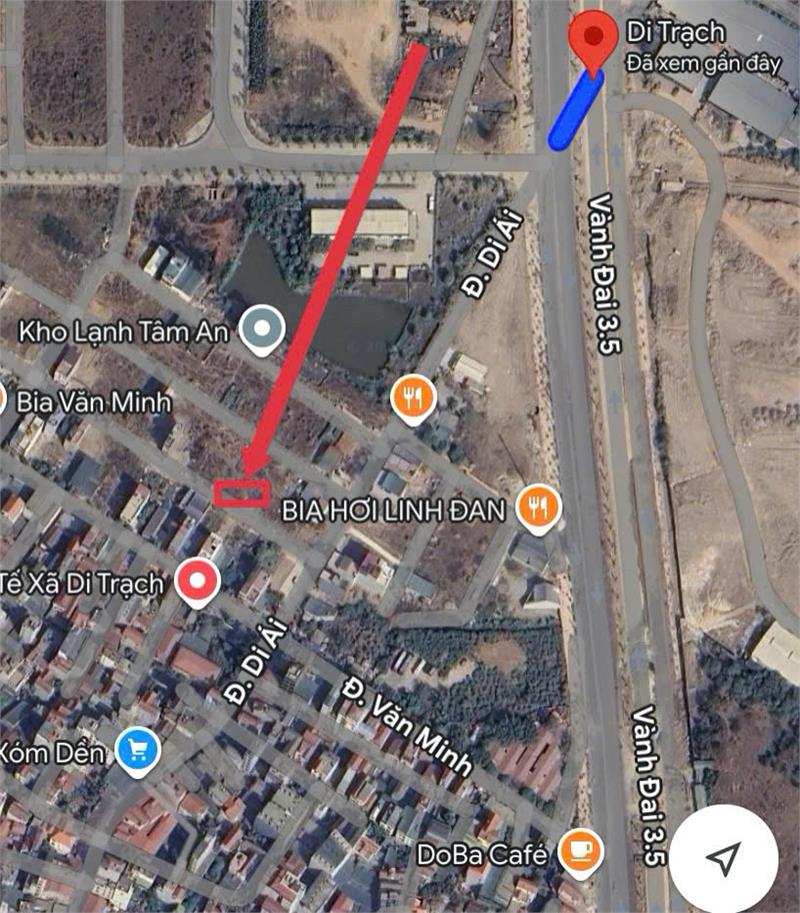Select the red Di Trạch location pin

[x=594, y=38]
